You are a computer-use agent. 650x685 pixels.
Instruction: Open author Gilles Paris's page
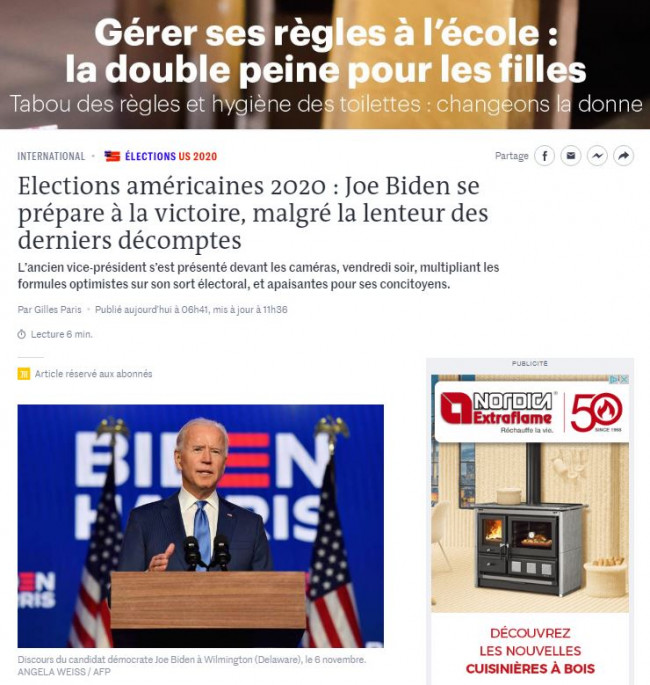click(x=56, y=309)
